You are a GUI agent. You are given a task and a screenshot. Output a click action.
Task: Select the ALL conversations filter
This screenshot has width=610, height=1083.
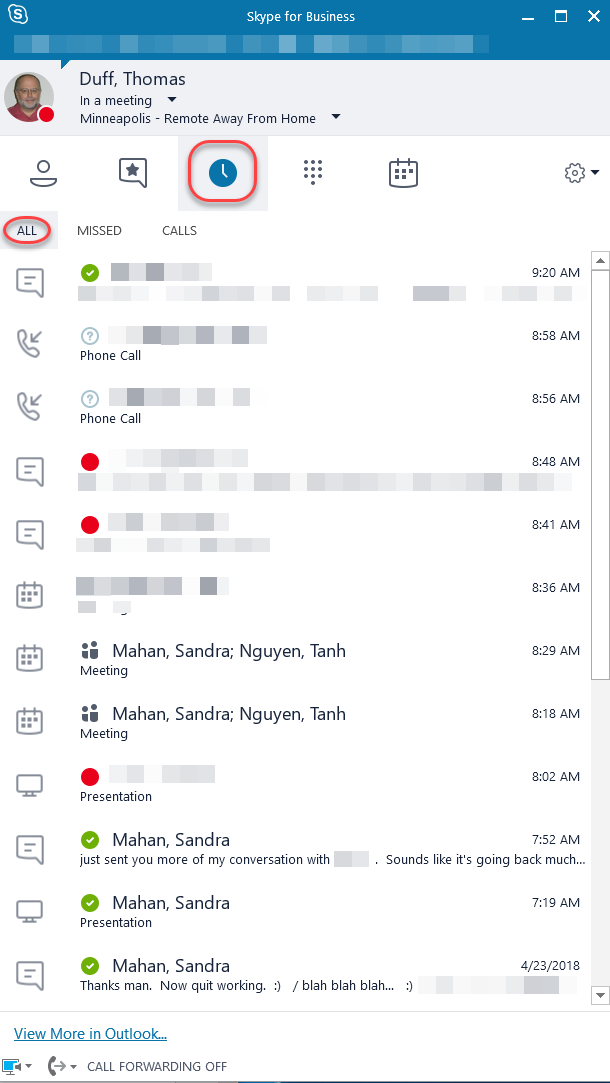point(27,231)
